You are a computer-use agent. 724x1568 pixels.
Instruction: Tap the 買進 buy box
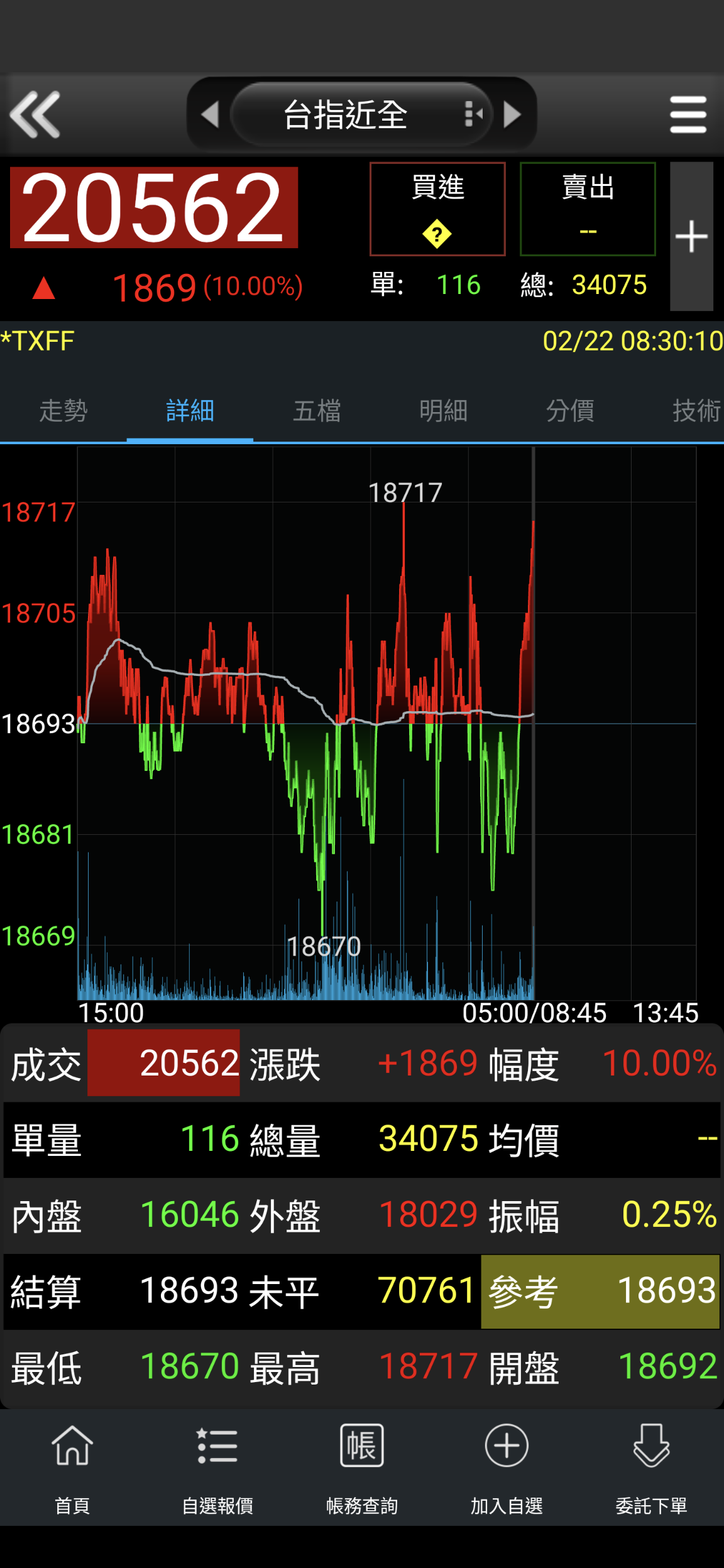click(437, 209)
